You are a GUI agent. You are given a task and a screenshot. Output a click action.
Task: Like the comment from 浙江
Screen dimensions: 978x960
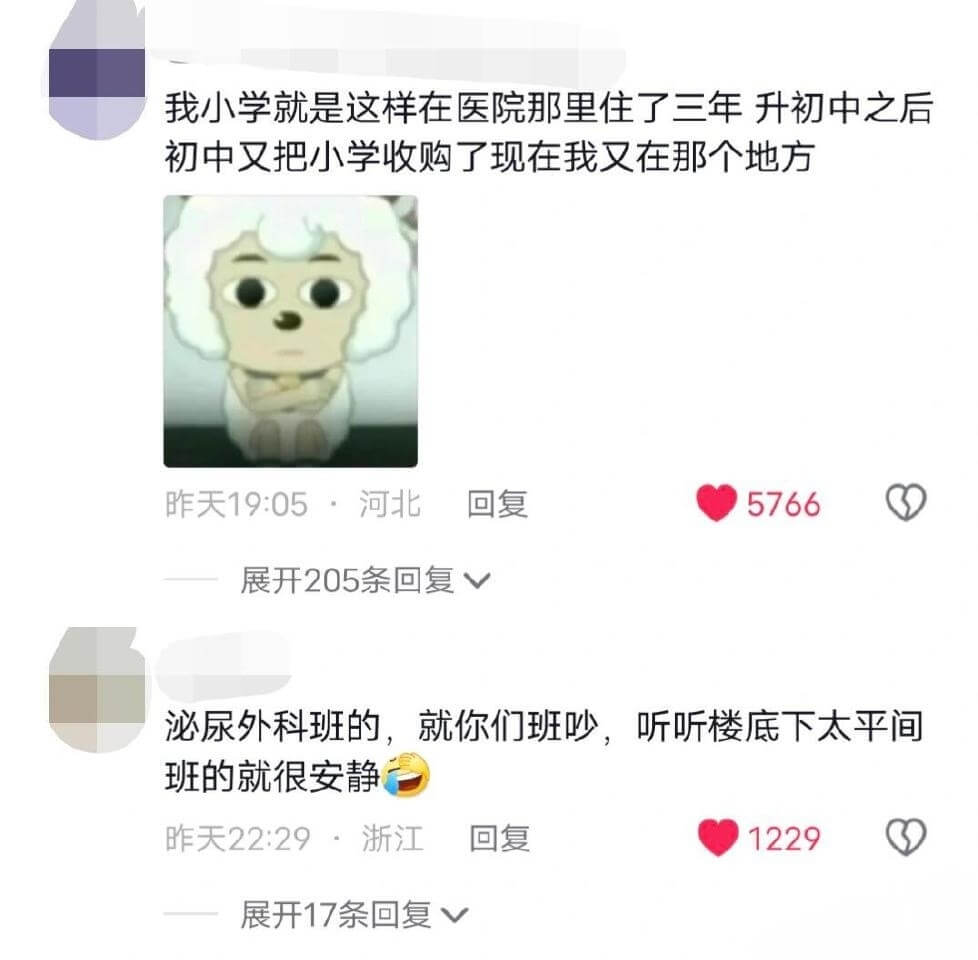[x=717, y=837]
